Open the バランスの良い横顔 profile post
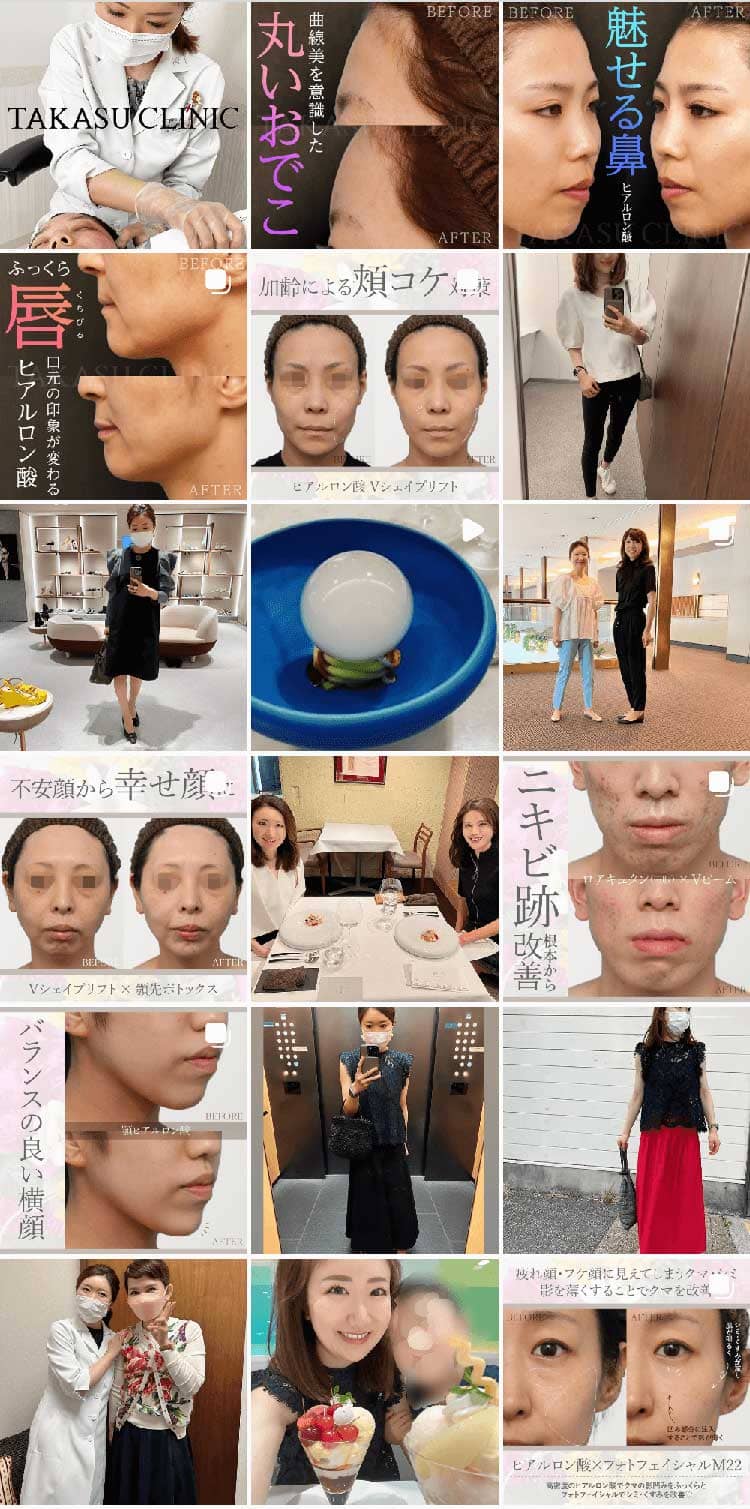Screen dimensions: 750x1509 (123, 1131)
